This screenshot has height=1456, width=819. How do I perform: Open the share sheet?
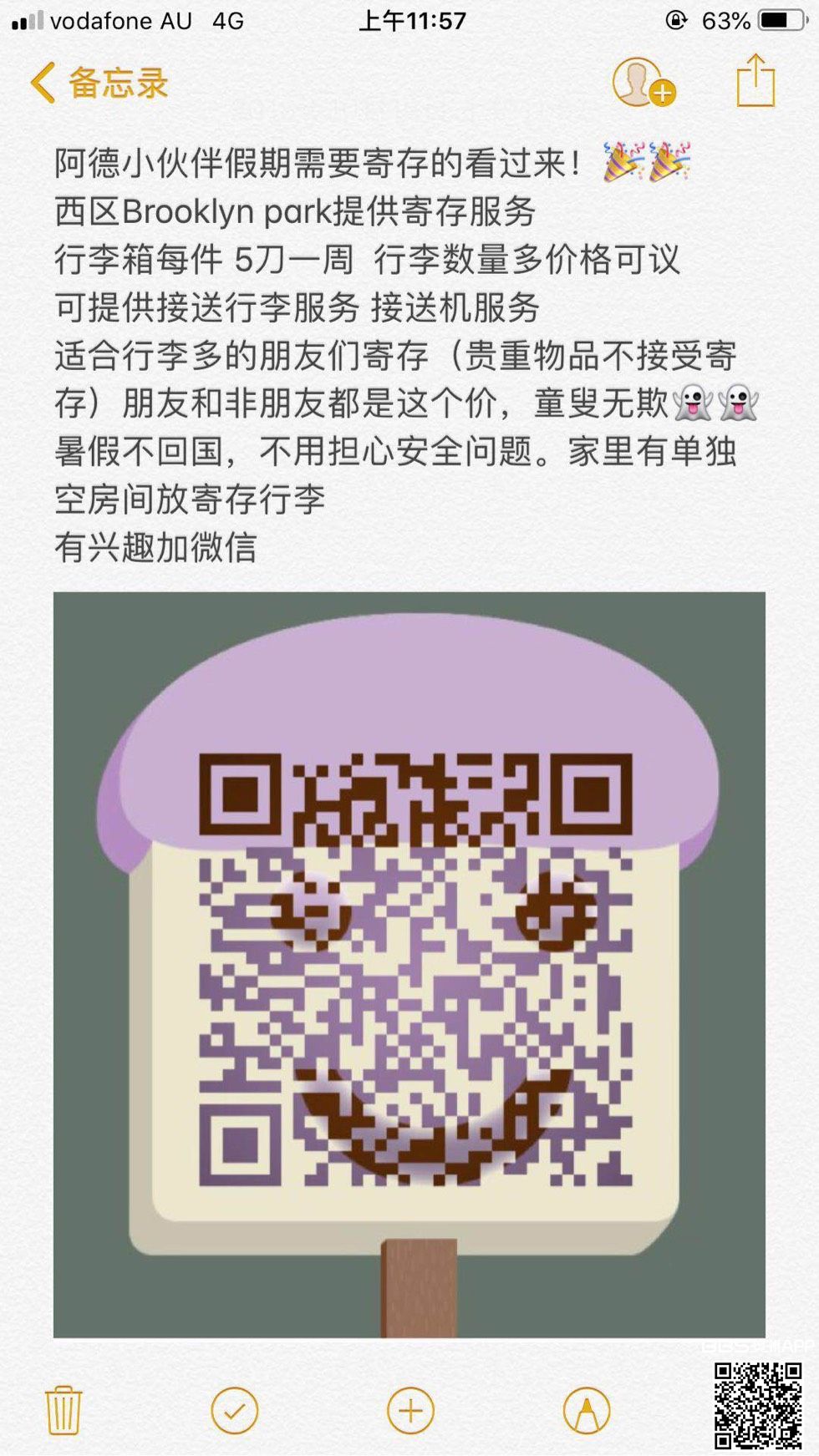coord(755,81)
